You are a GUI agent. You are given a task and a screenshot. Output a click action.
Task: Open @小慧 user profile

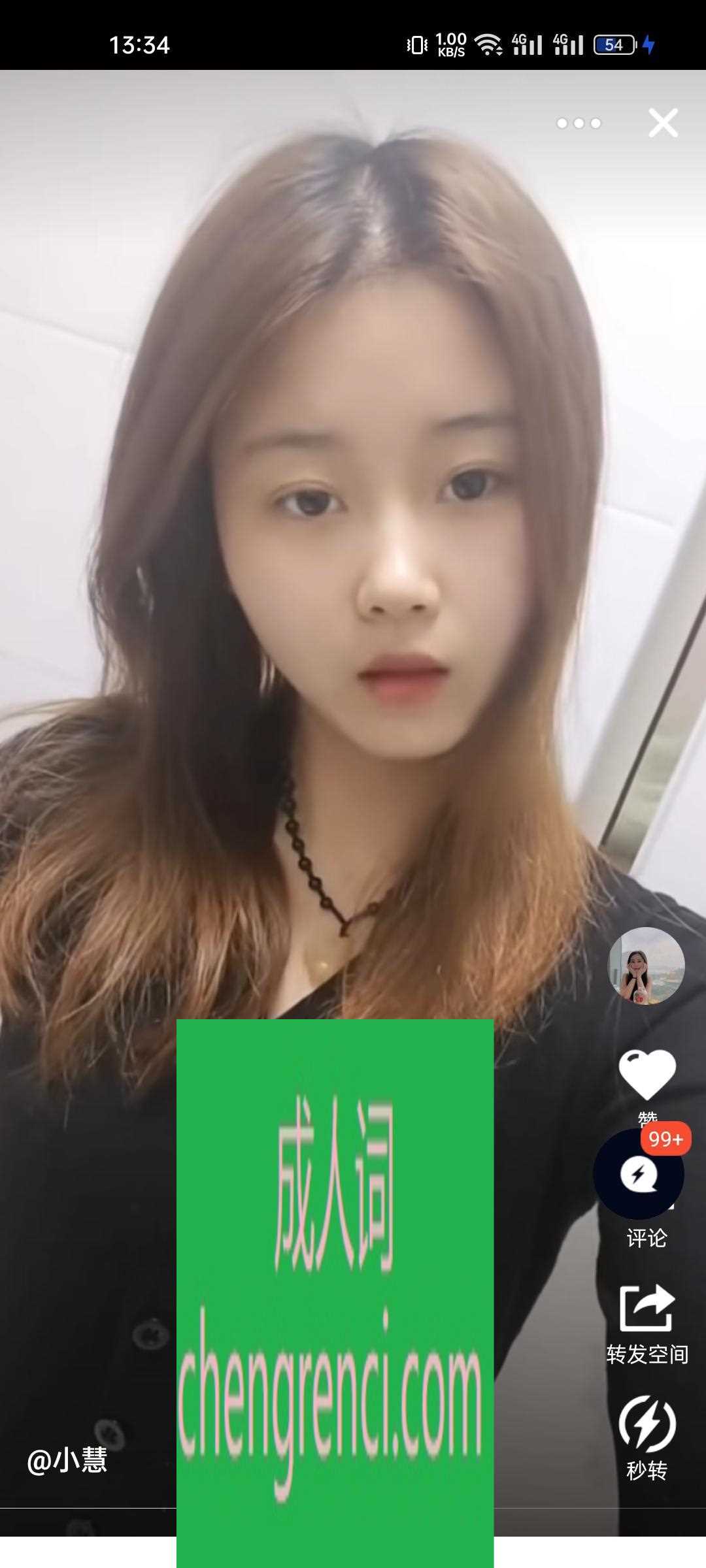tap(67, 1460)
